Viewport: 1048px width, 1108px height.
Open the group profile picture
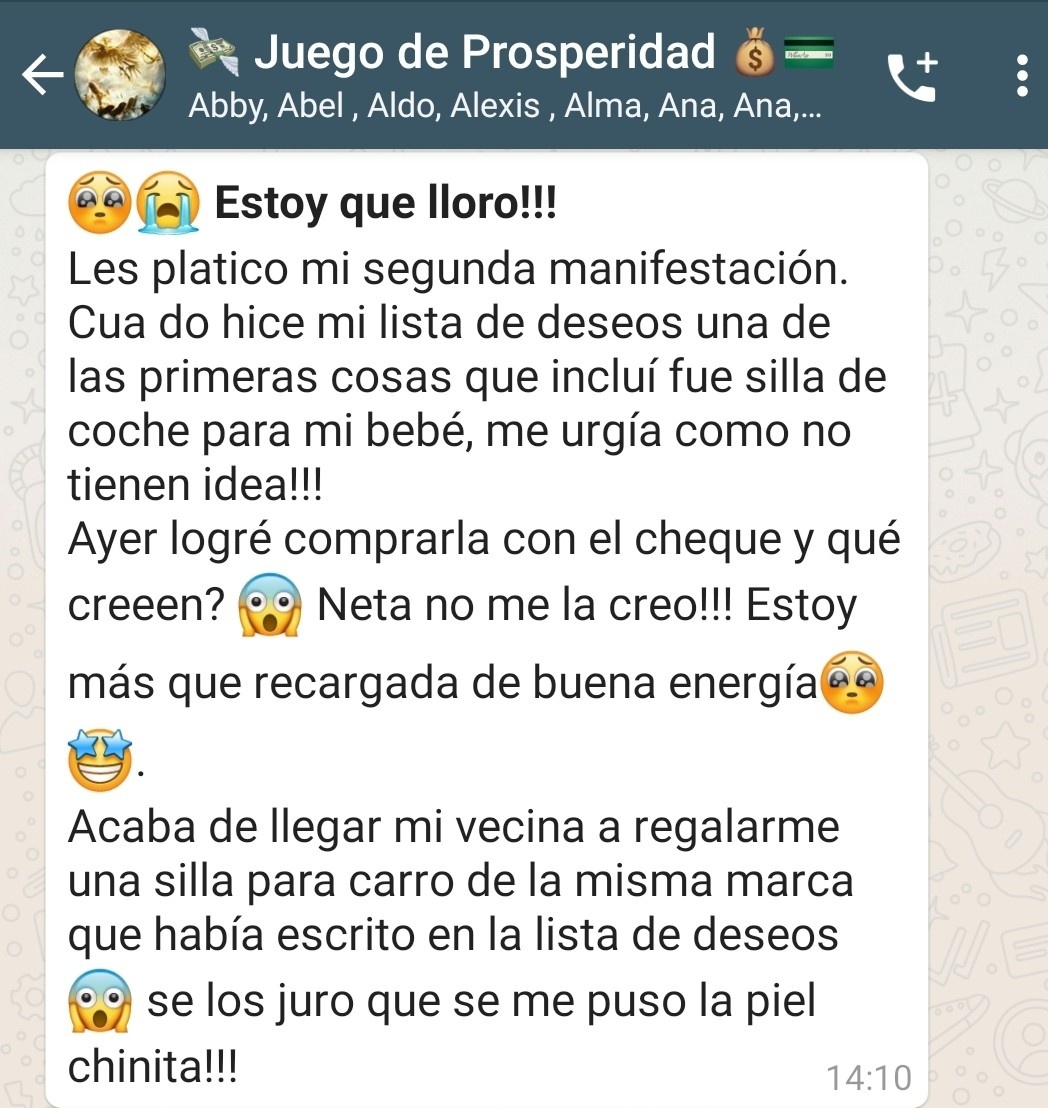click(121, 75)
